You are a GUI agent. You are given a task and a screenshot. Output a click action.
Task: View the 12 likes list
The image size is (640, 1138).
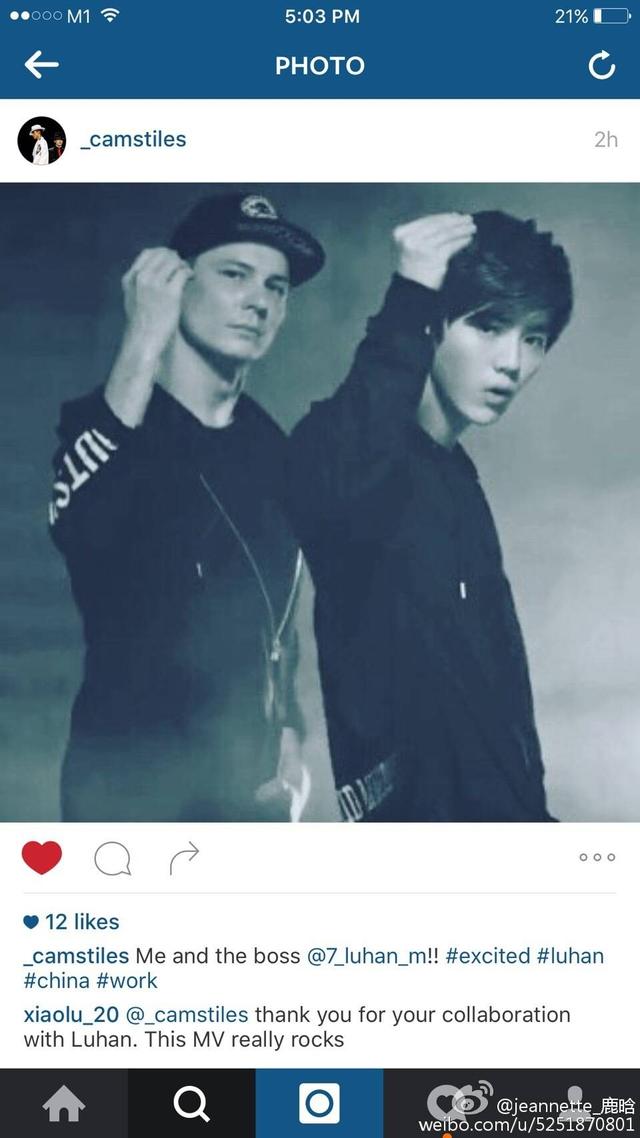(x=71, y=922)
